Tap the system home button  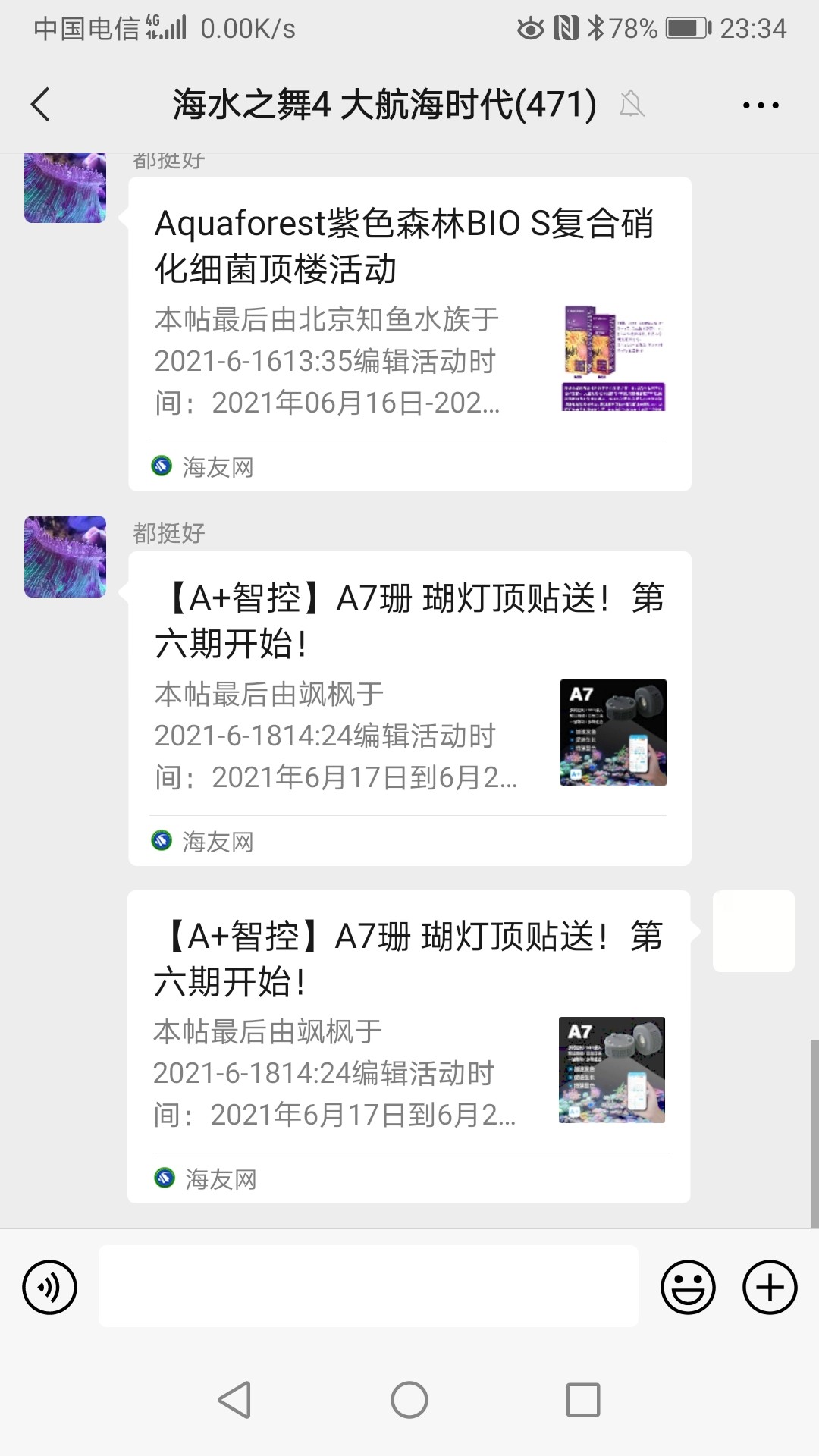point(409,1400)
